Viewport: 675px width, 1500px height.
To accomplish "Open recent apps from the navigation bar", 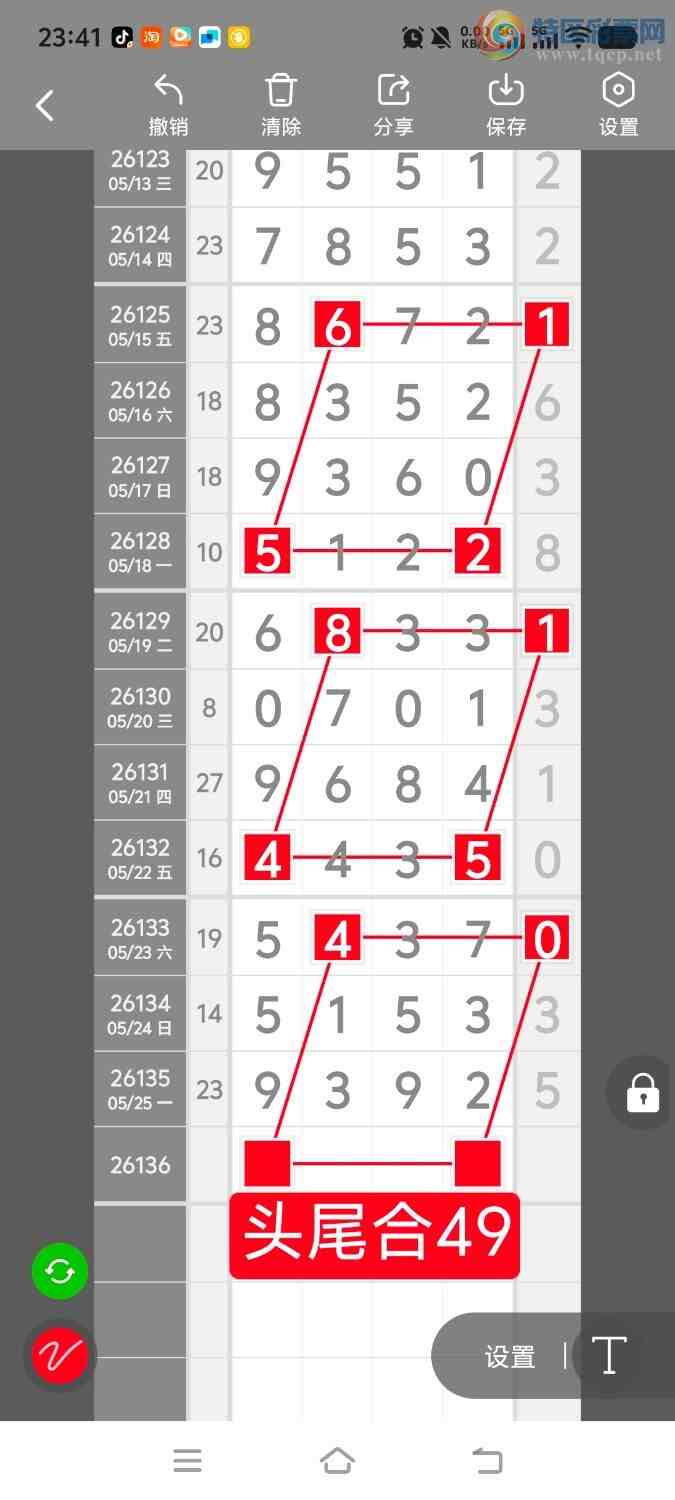I will (x=188, y=1461).
